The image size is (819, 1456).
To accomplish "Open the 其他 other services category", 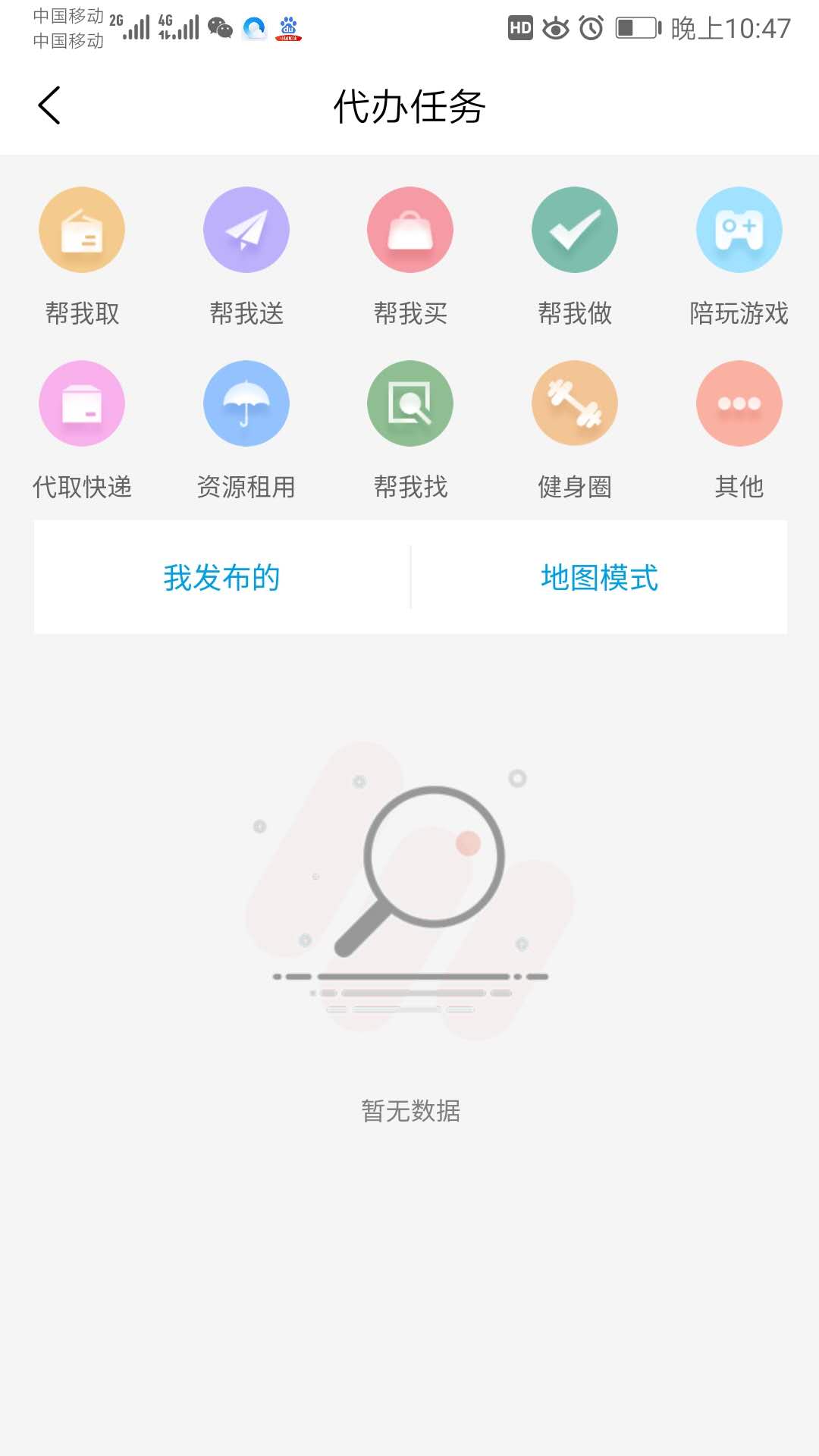I will pyautogui.click(x=738, y=403).
